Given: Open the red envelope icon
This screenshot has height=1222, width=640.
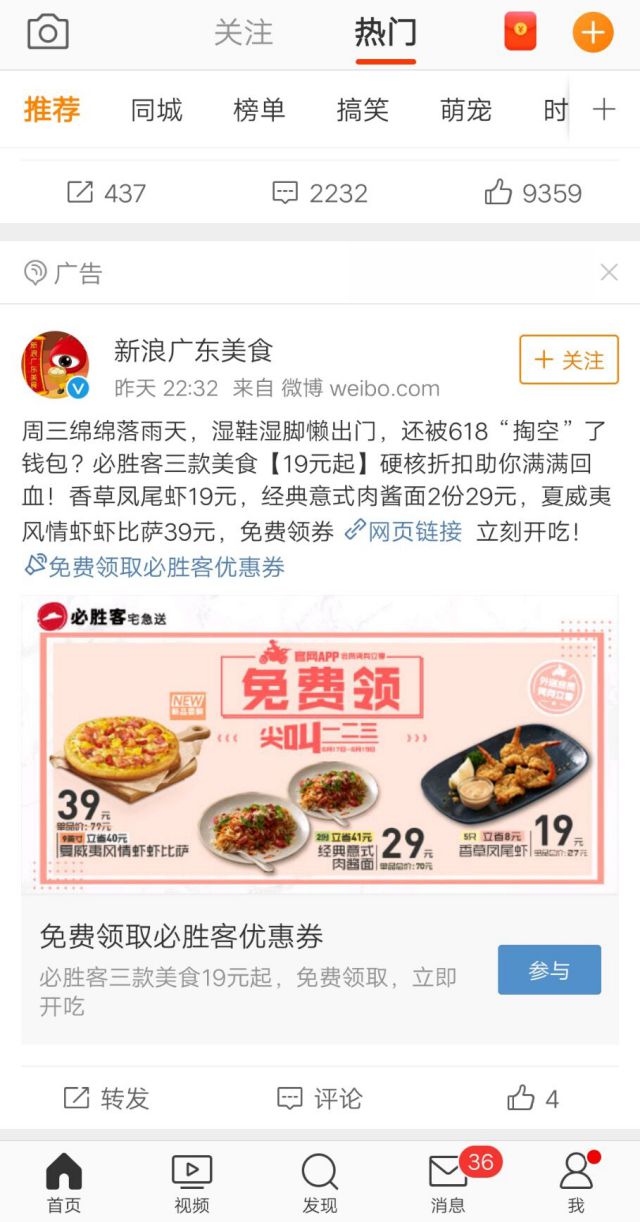Looking at the screenshot, I should (x=520, y=33).
